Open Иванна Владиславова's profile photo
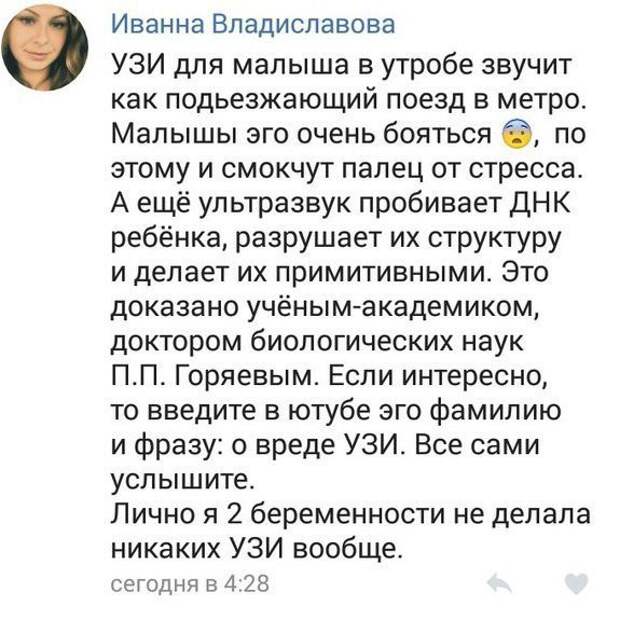620x620 pixels. click(44, 48)
